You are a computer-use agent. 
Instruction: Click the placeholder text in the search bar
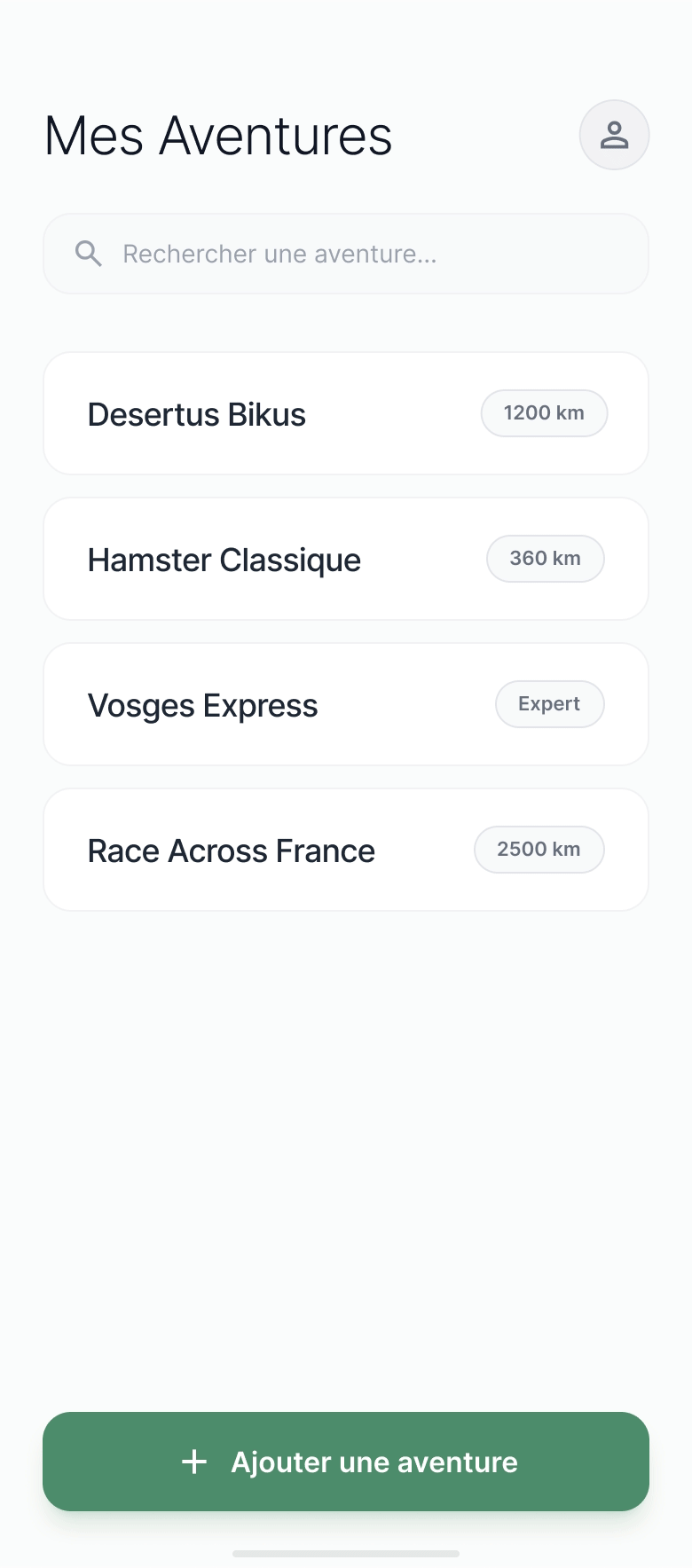pos(280,254)
